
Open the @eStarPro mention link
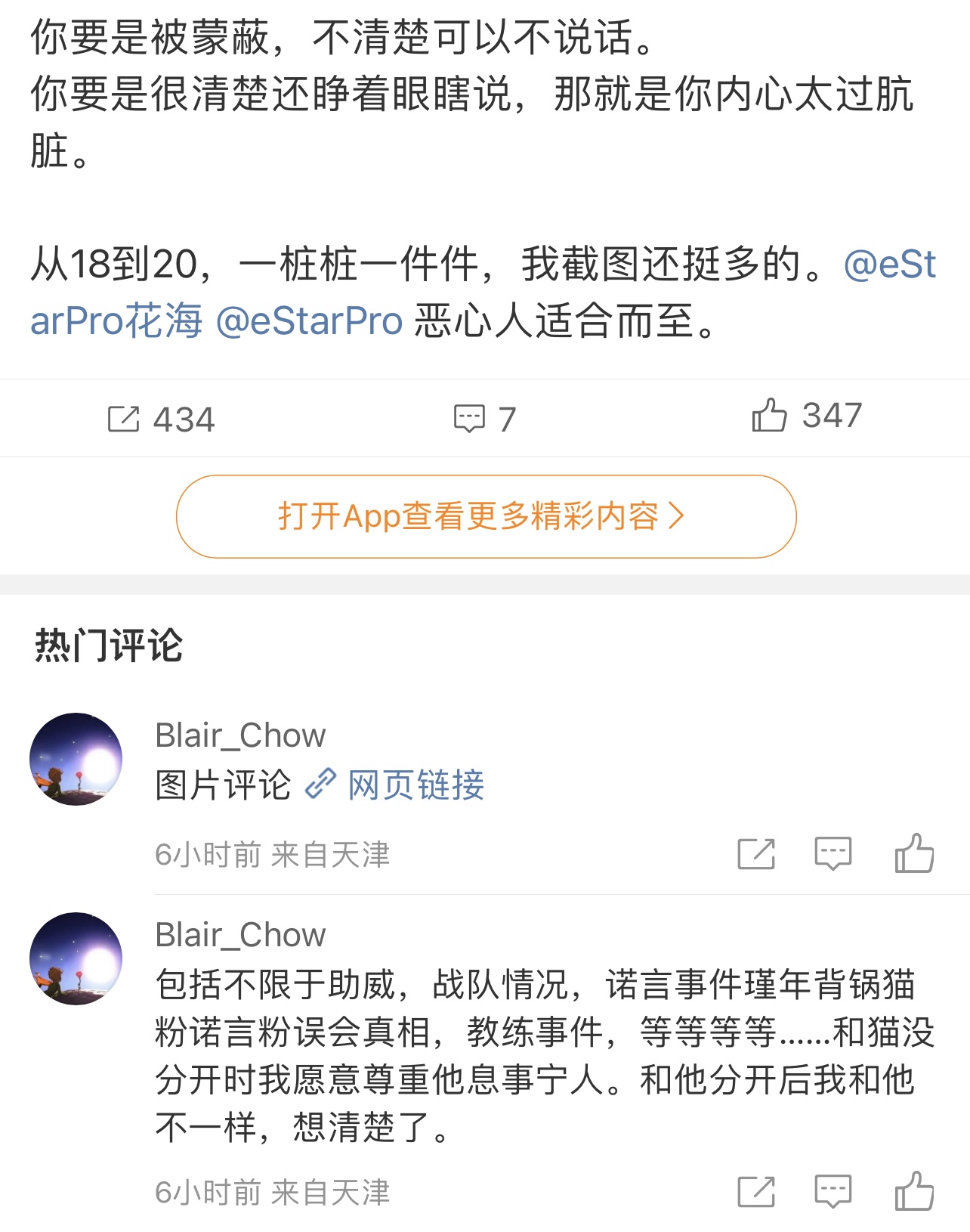coord(310,321)
